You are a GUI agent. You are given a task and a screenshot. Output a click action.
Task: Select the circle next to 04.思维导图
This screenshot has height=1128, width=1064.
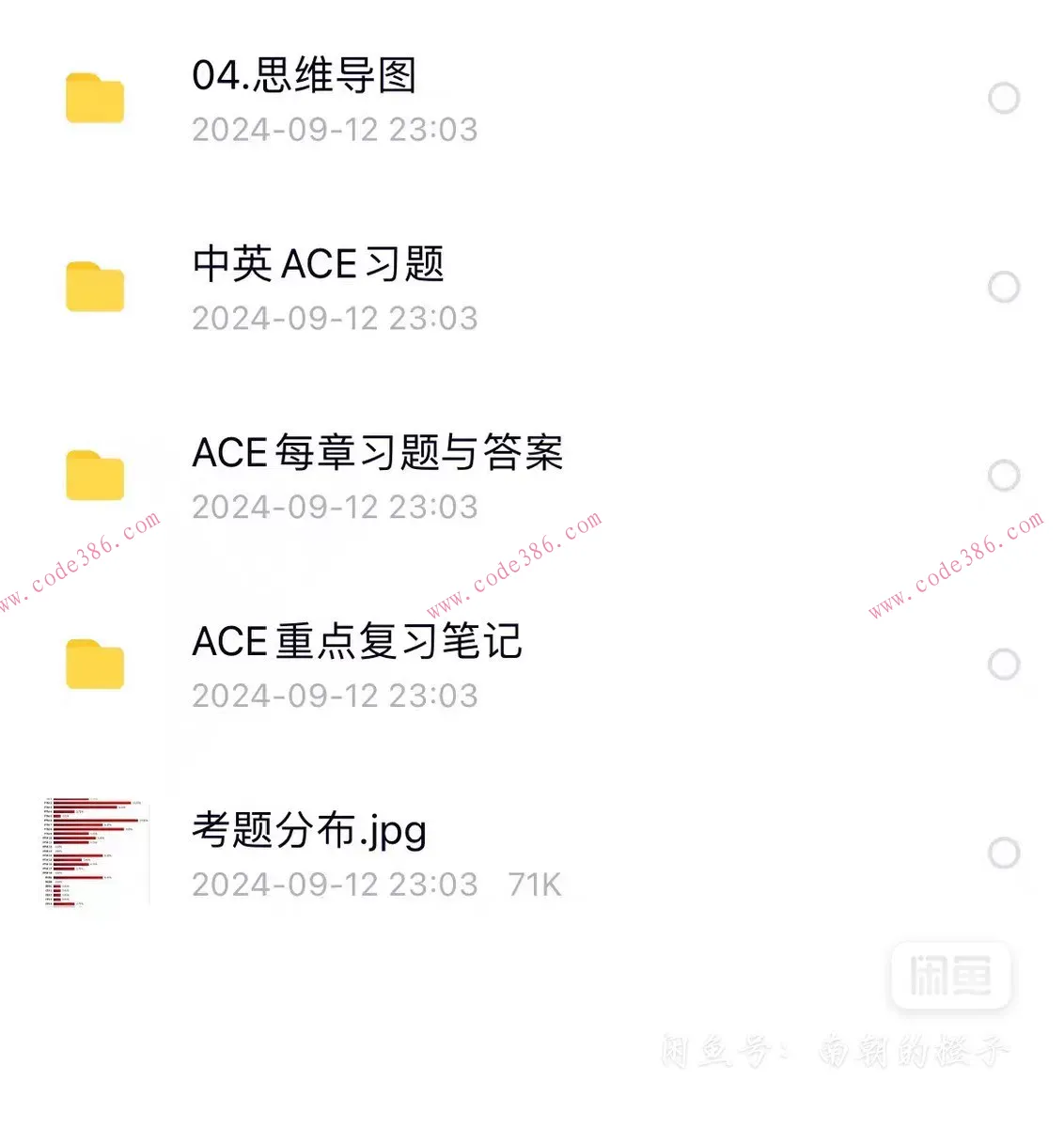[x=1005, y=97]
